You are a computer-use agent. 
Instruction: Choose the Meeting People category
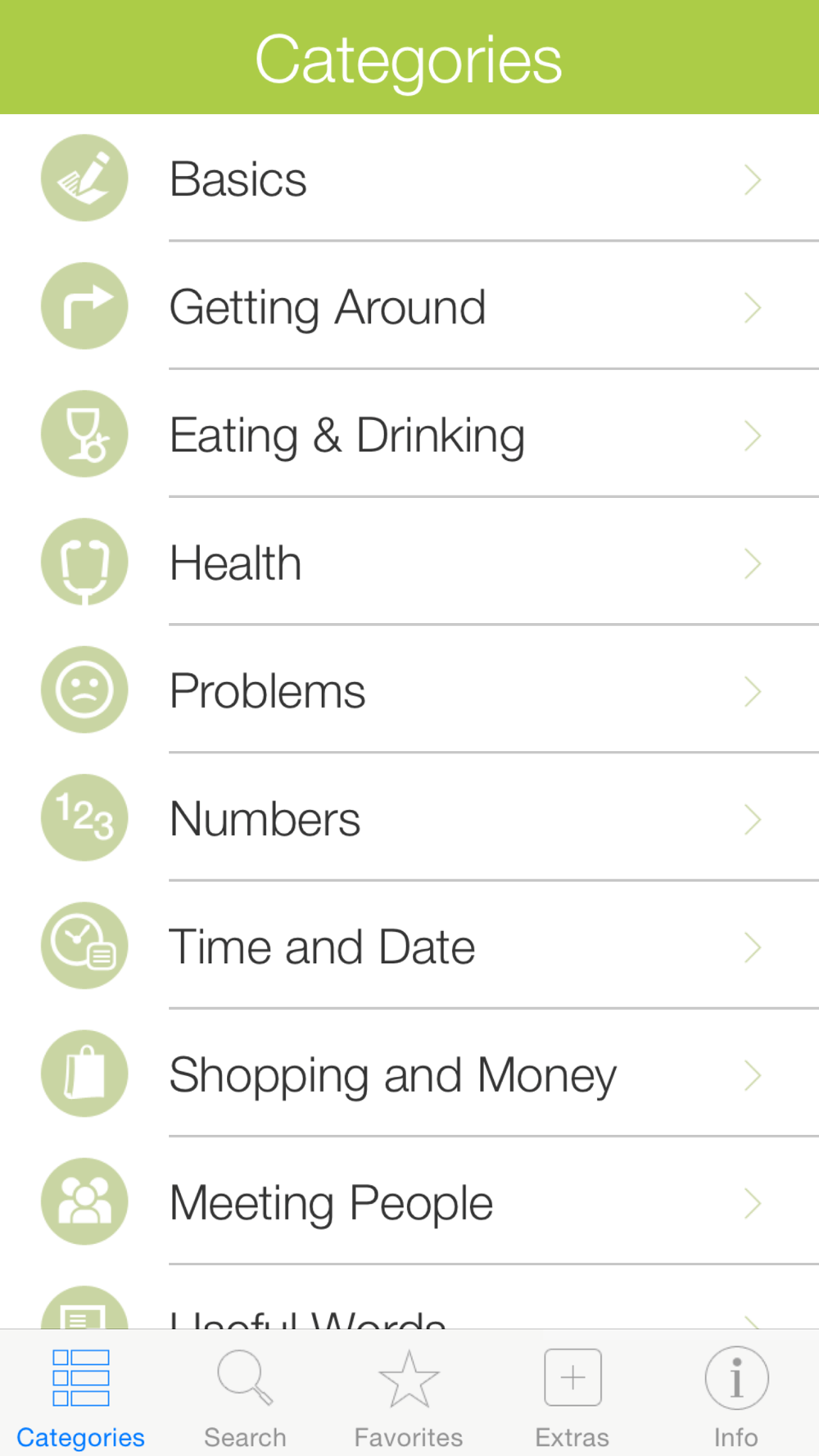tap(409, 1200)
